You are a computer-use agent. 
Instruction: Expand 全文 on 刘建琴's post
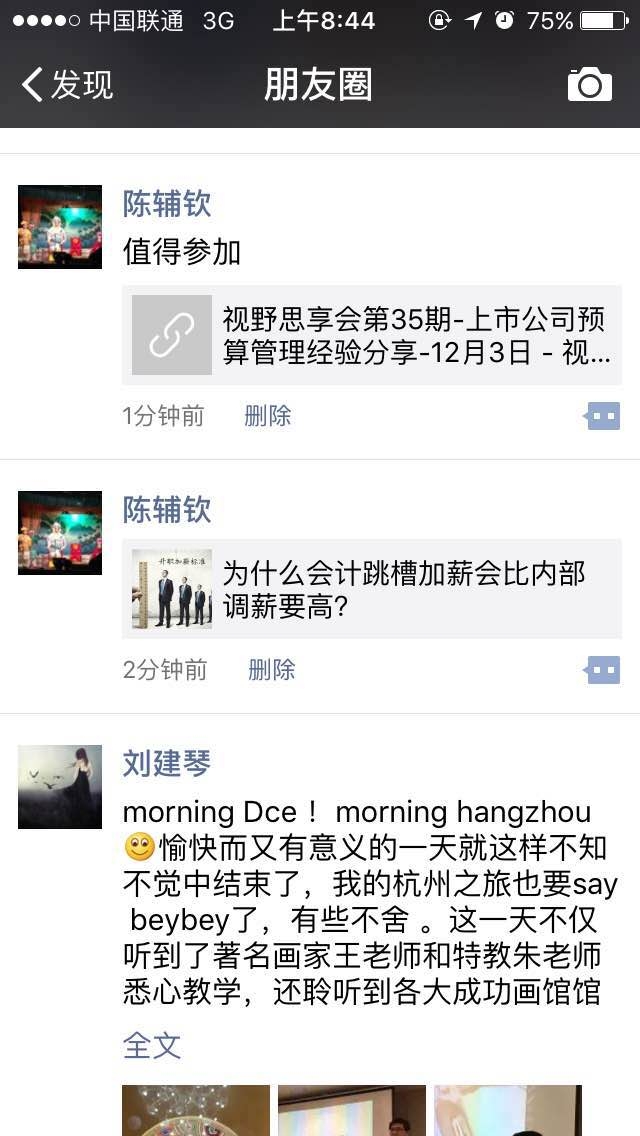pyautogui.click(x=152, y=1046)
